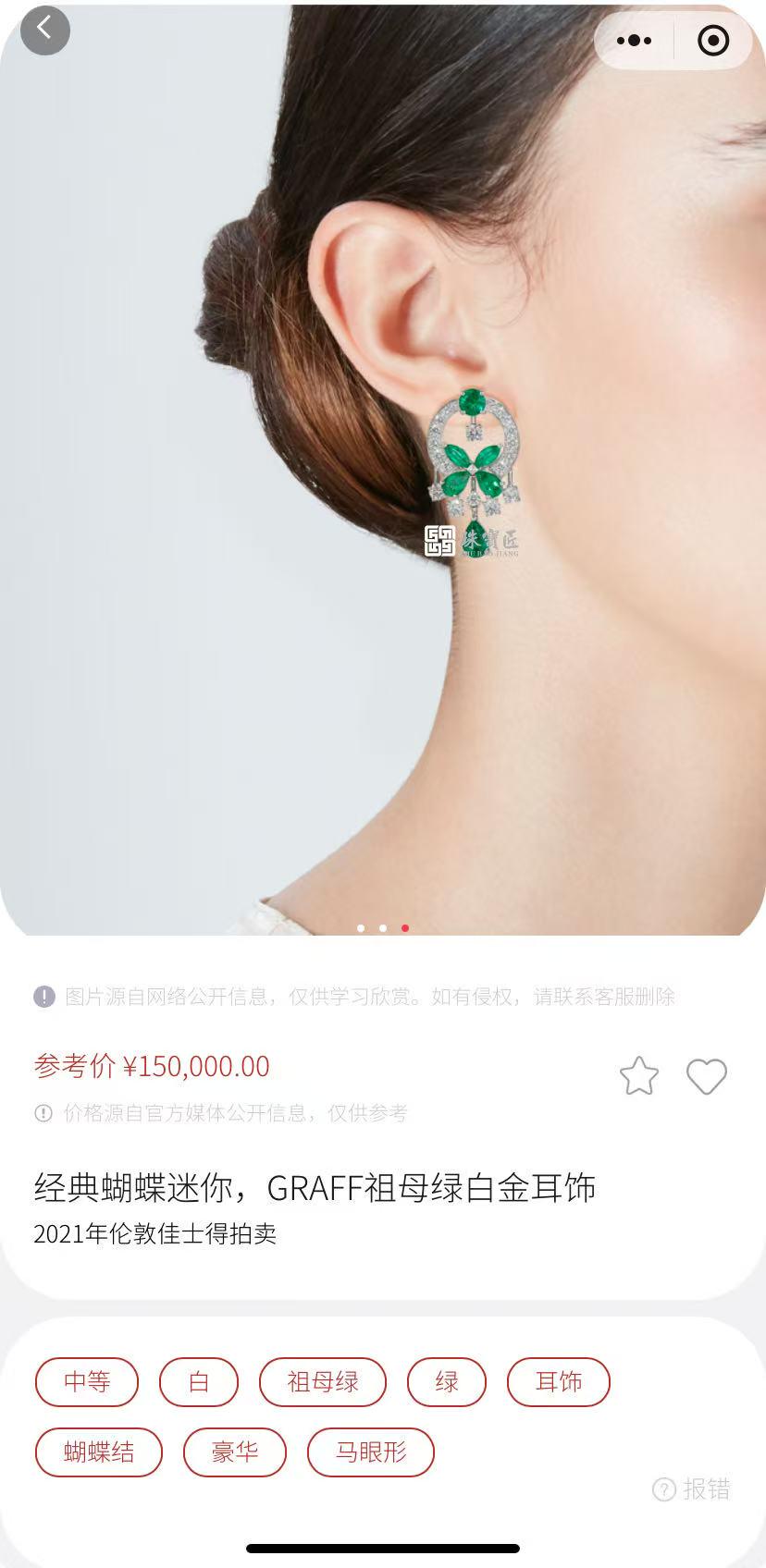The image size is (766, 1568).
Task: Select the 中等 tag chip
Action: (87, 1382)
